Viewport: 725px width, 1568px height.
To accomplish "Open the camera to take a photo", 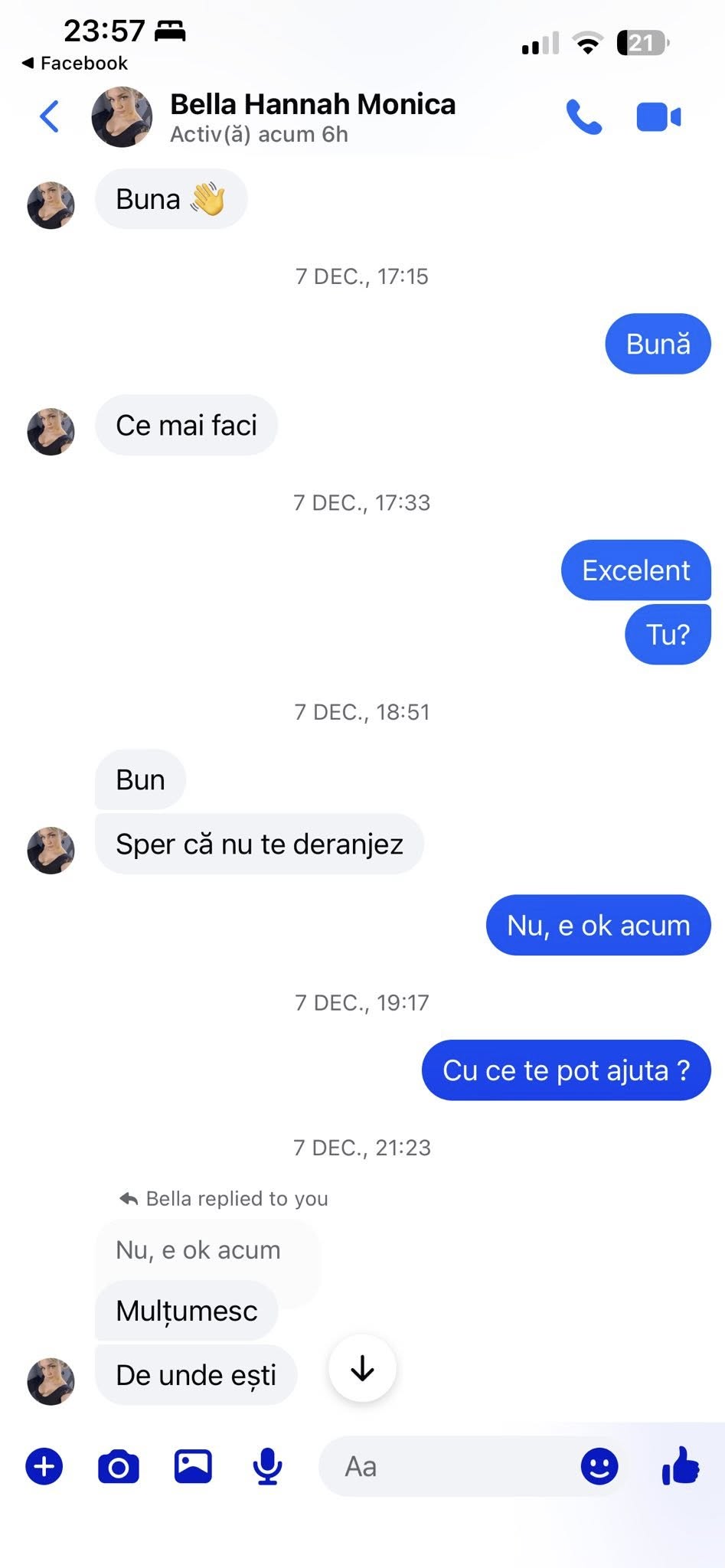I will click(x=119, y=1467).
